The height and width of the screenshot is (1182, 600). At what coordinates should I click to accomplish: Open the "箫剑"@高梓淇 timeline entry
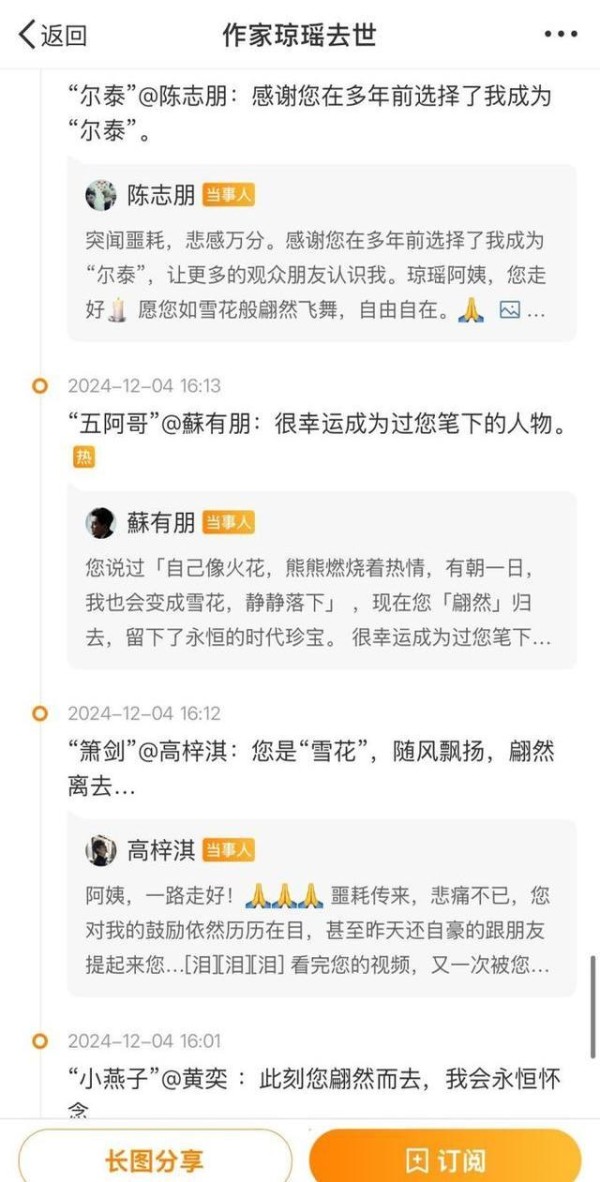point(310,766)
